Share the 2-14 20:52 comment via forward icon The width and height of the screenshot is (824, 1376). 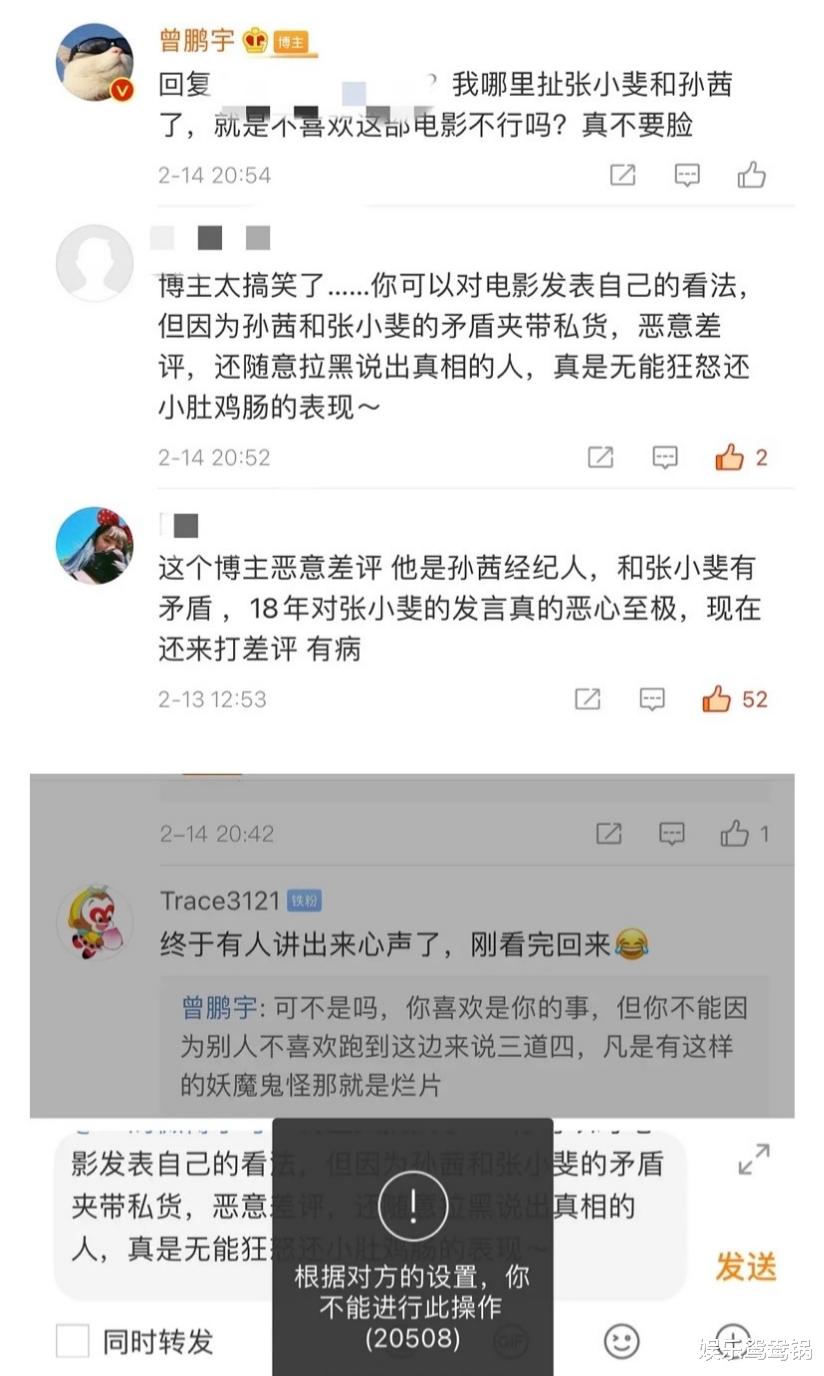point(600,456)
